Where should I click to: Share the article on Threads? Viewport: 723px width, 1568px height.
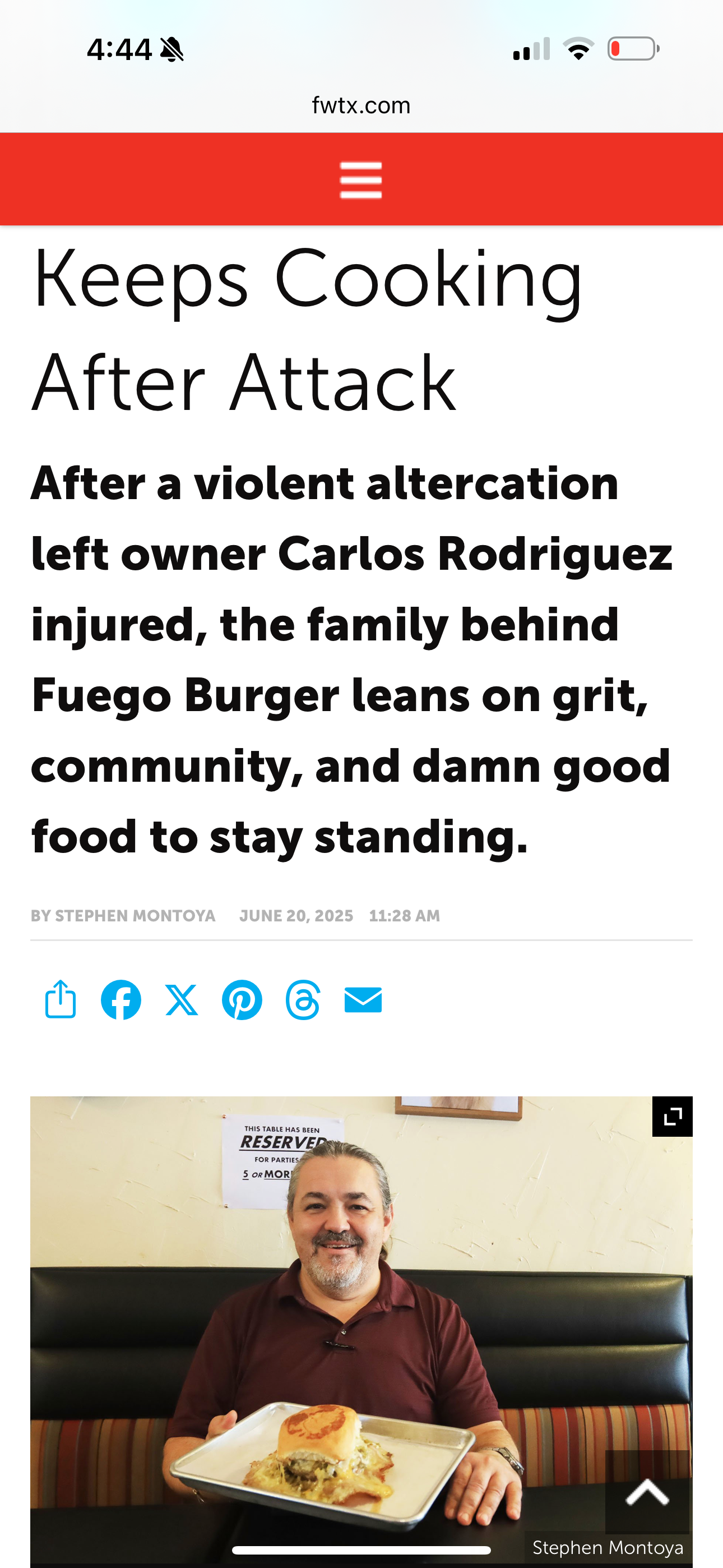[303, 999]
